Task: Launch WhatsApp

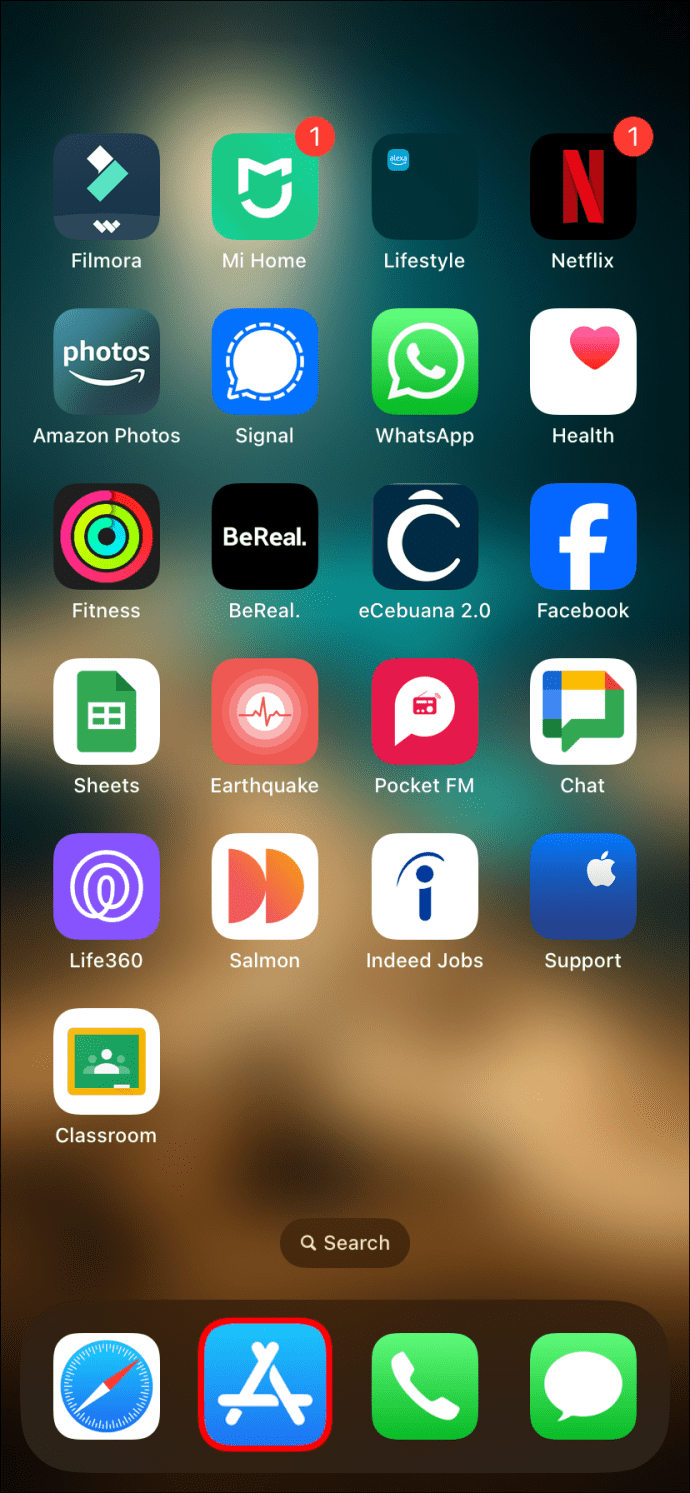Action: (424, 362)
